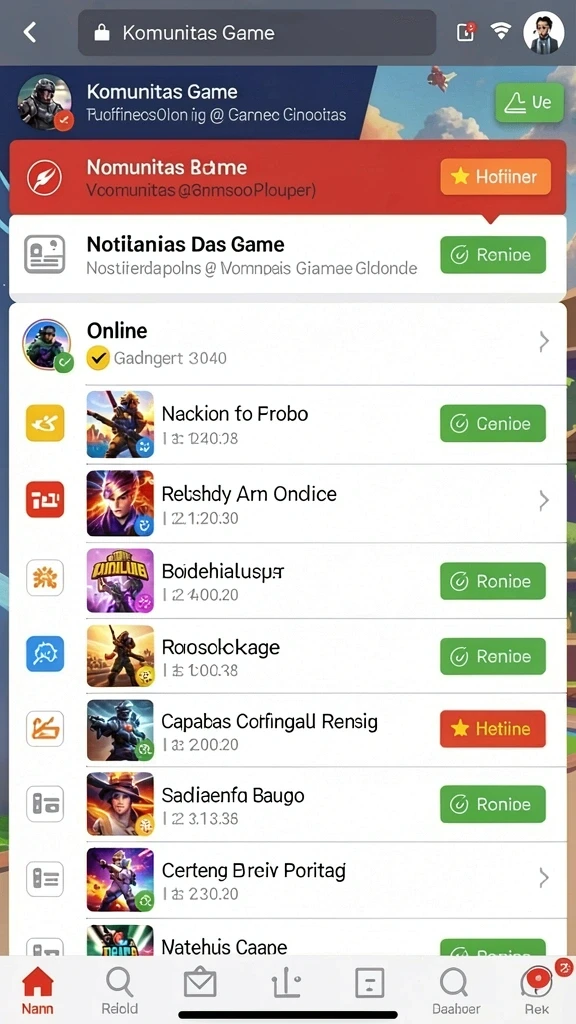Viewport: 576px width, 1024px height.
Task: Tap Ronioe button beside Notilanias Das Game
Action: (x=493, y=255)
